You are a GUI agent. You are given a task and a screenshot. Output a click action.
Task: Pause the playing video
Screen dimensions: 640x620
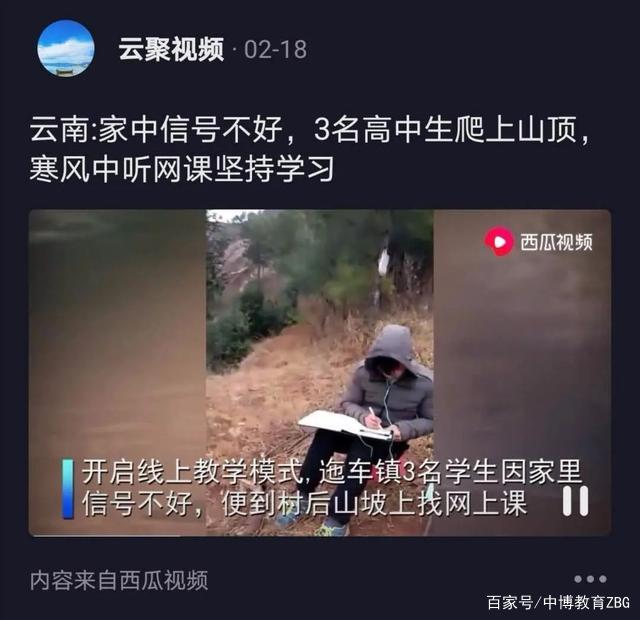(575, 500)
